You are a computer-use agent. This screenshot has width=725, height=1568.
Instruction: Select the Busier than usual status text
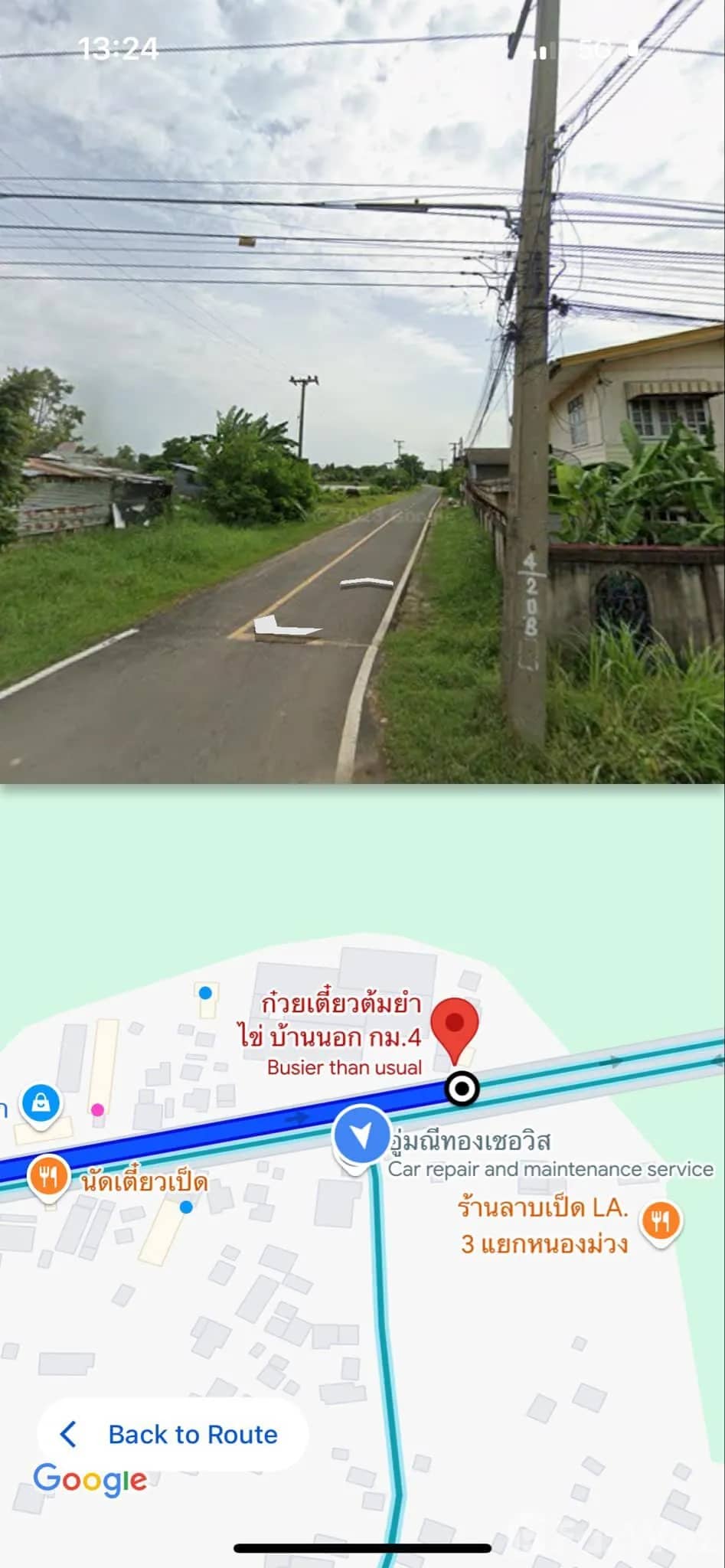346,1067
